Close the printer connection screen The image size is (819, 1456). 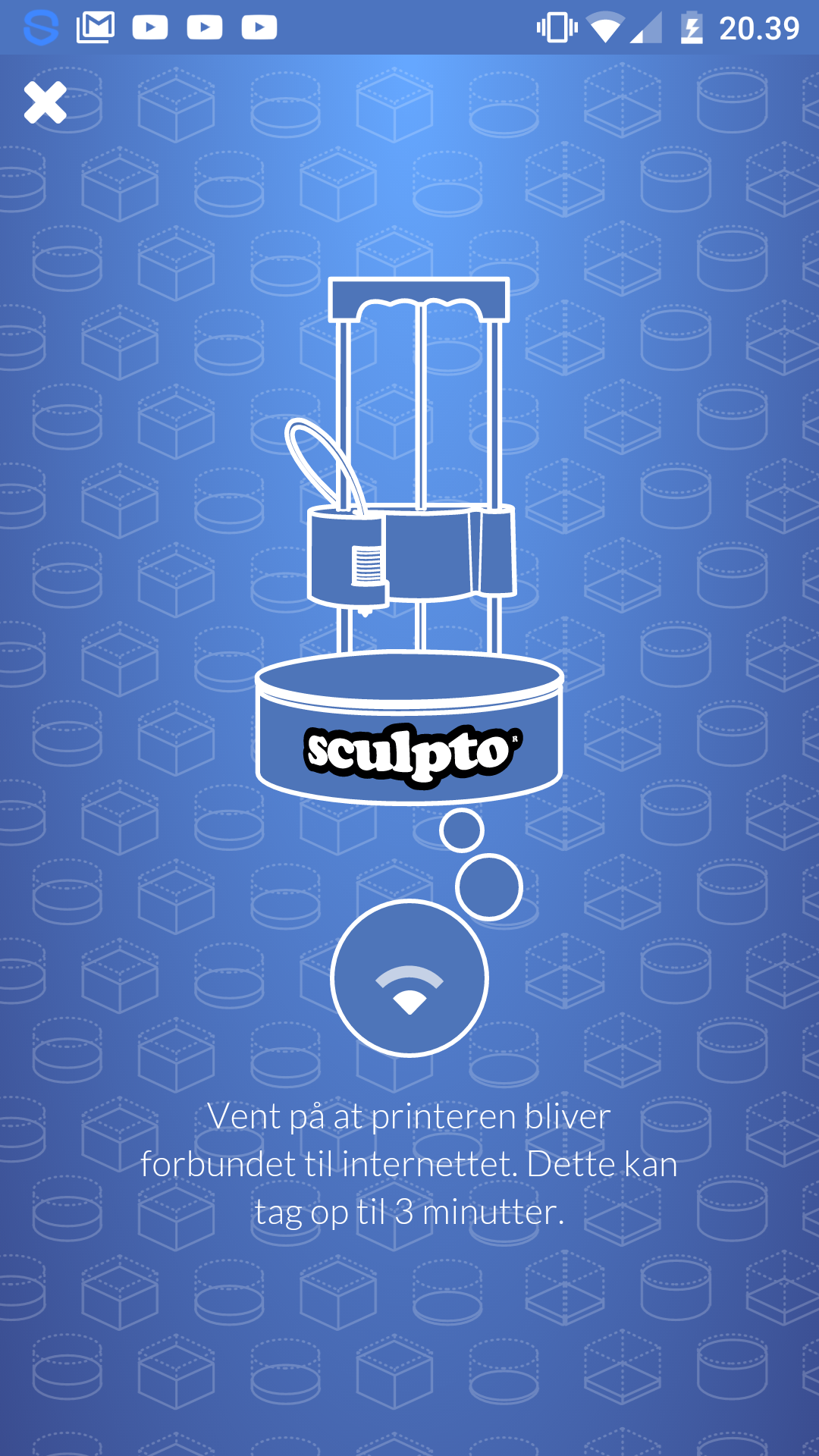pyautogui.click(x=45, y=102)
